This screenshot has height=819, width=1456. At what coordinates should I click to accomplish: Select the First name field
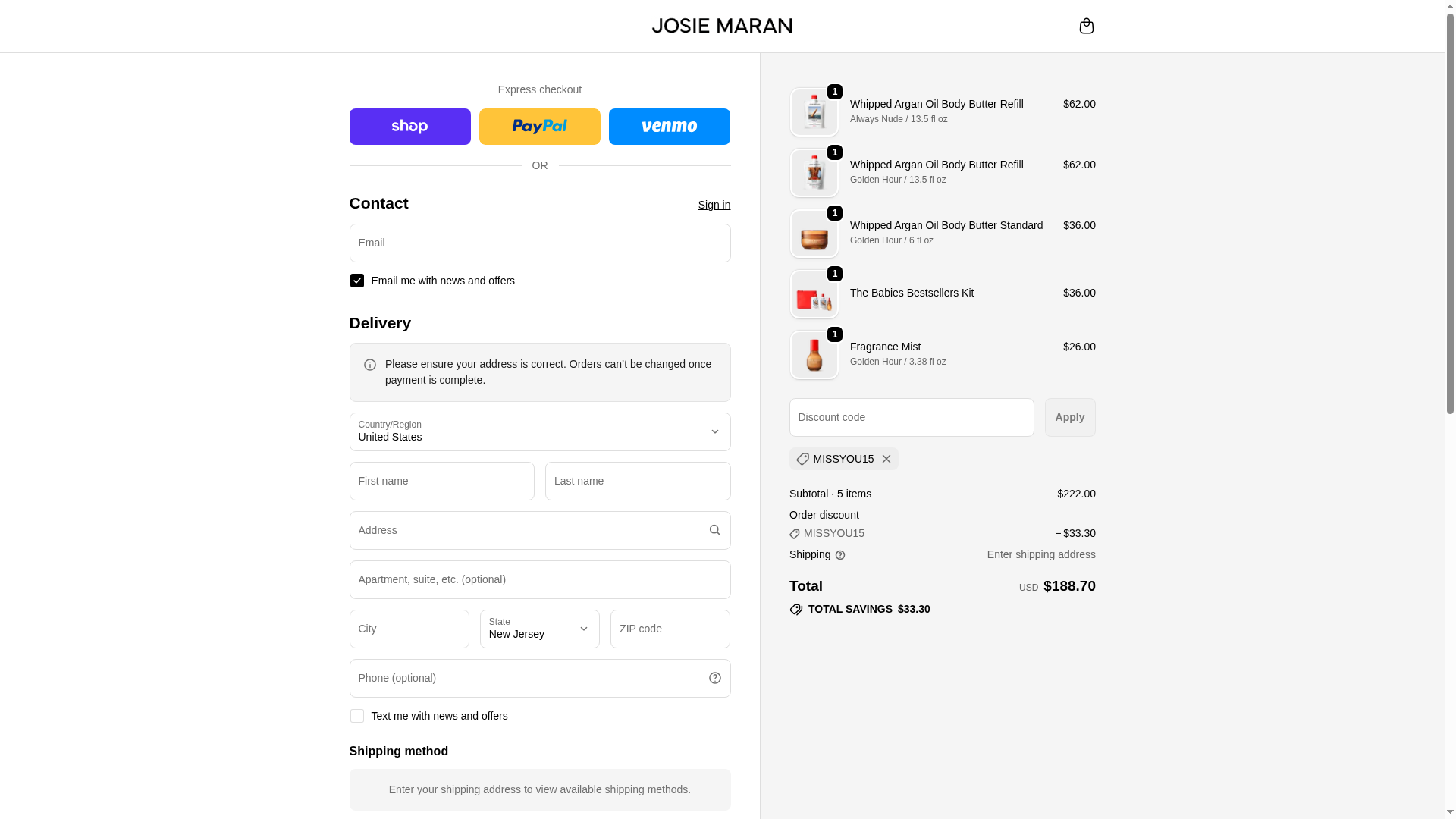441,481
